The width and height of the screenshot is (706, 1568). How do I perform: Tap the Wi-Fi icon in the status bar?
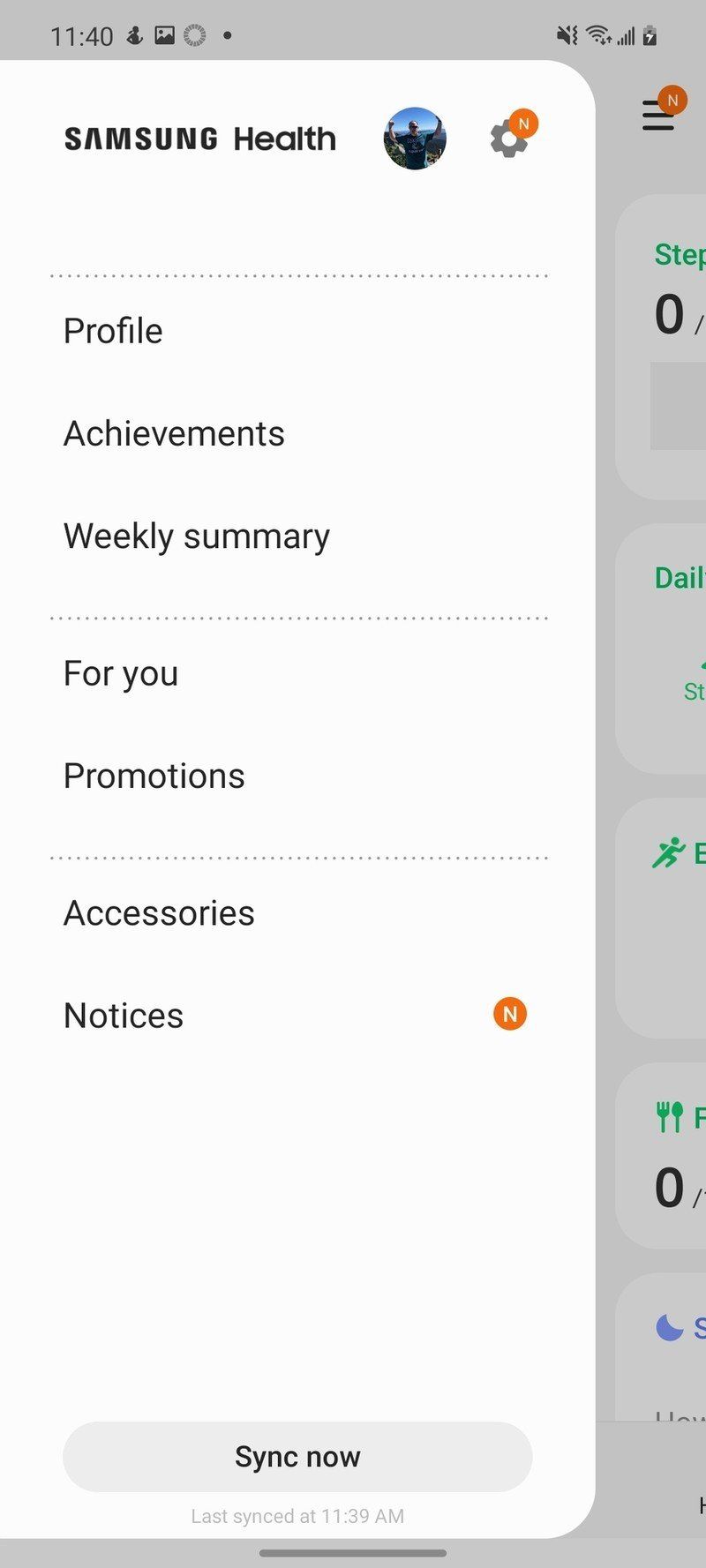599,34
